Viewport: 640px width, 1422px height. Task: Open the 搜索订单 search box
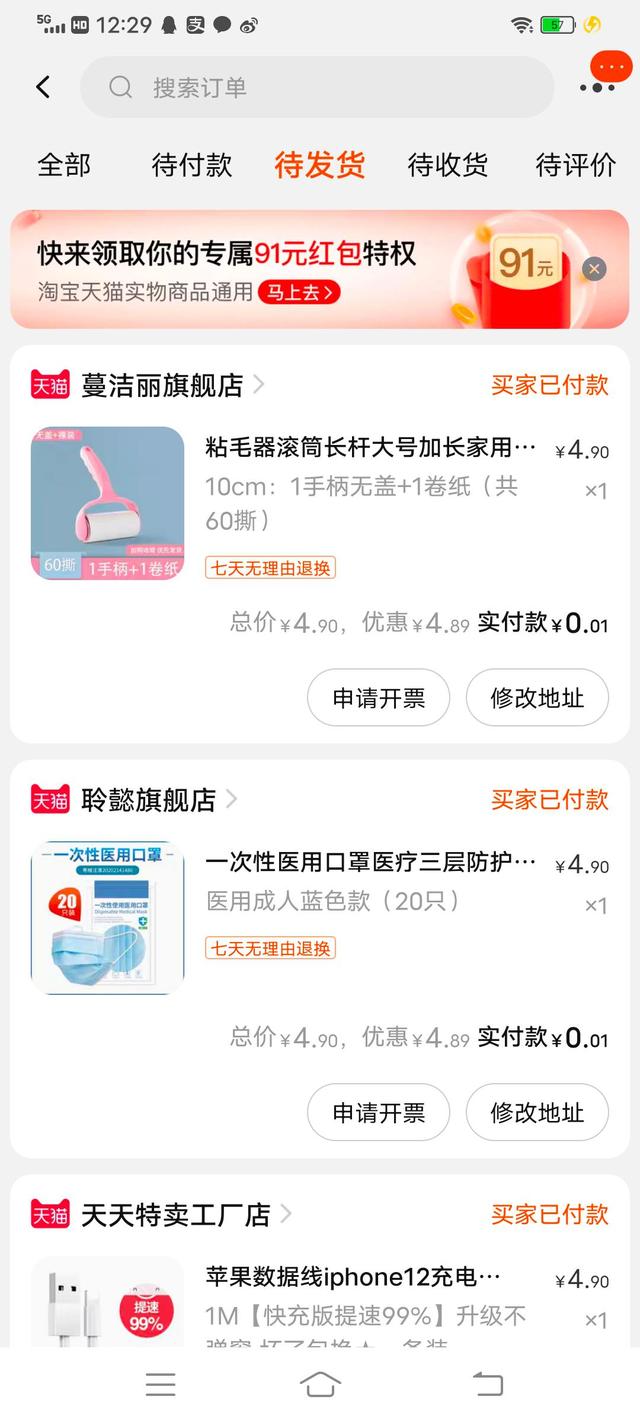click(316, 87)
